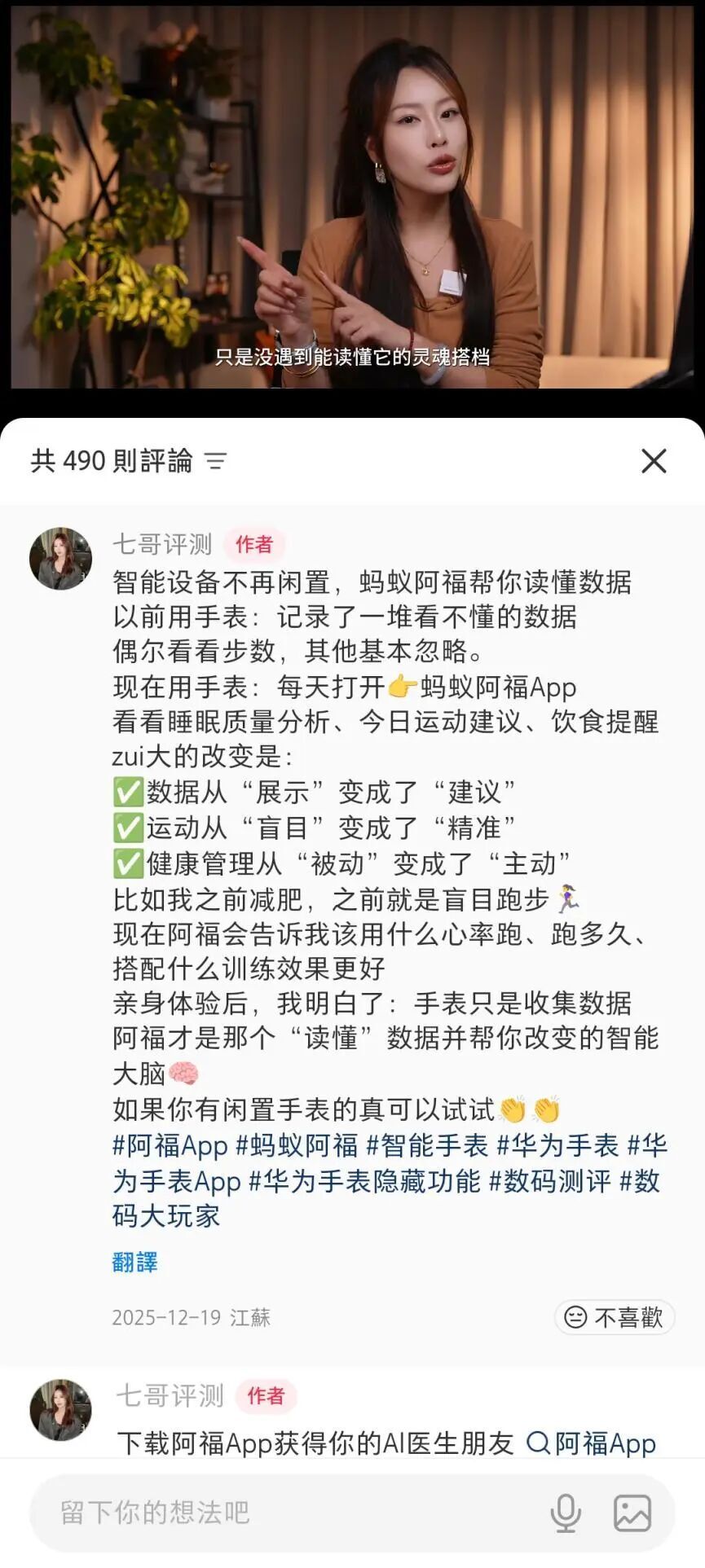This screenshot has width=705, height=1568.
Task: Tap the 留下你的想法吧 comment input field
Action: tap(245, 1509)
